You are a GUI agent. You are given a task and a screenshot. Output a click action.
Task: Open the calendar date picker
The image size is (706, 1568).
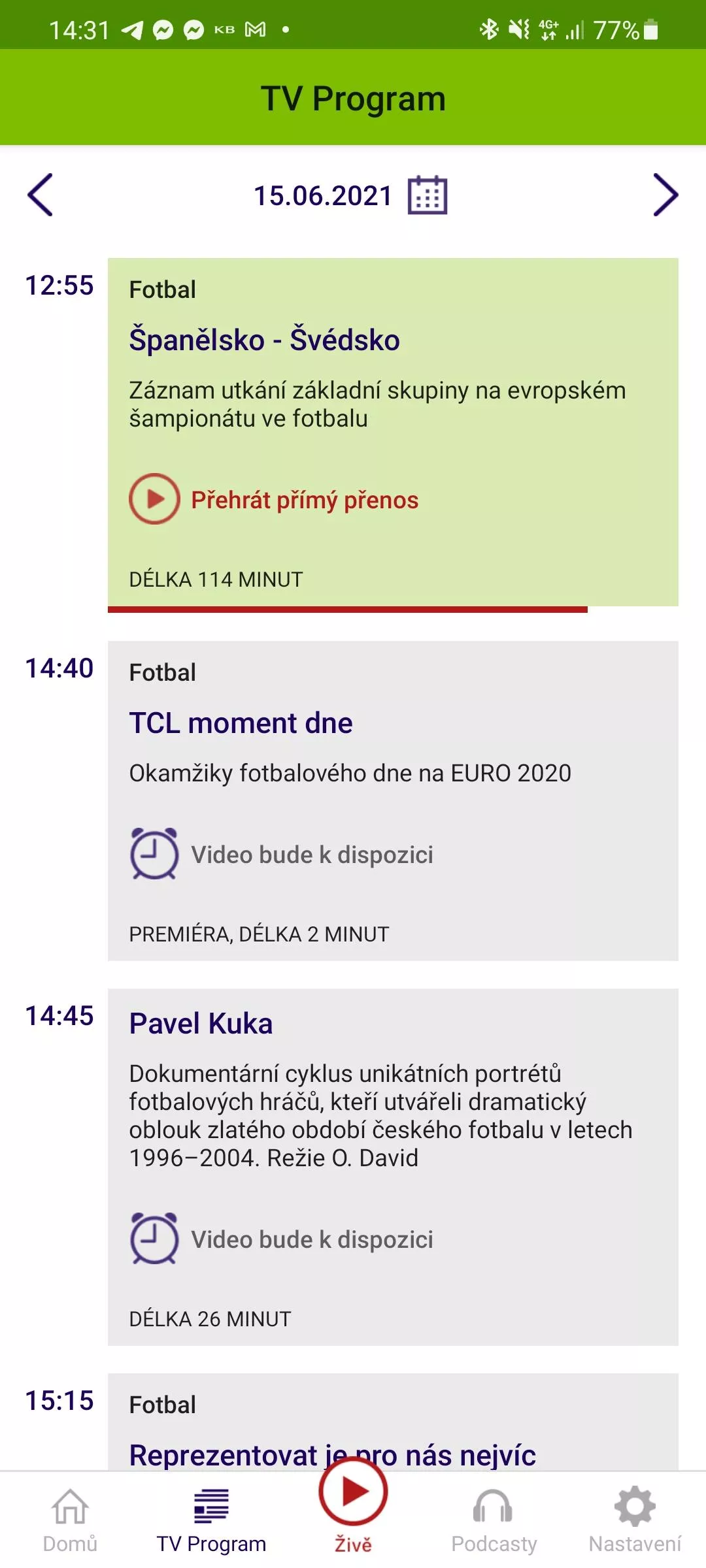[428, 195]
